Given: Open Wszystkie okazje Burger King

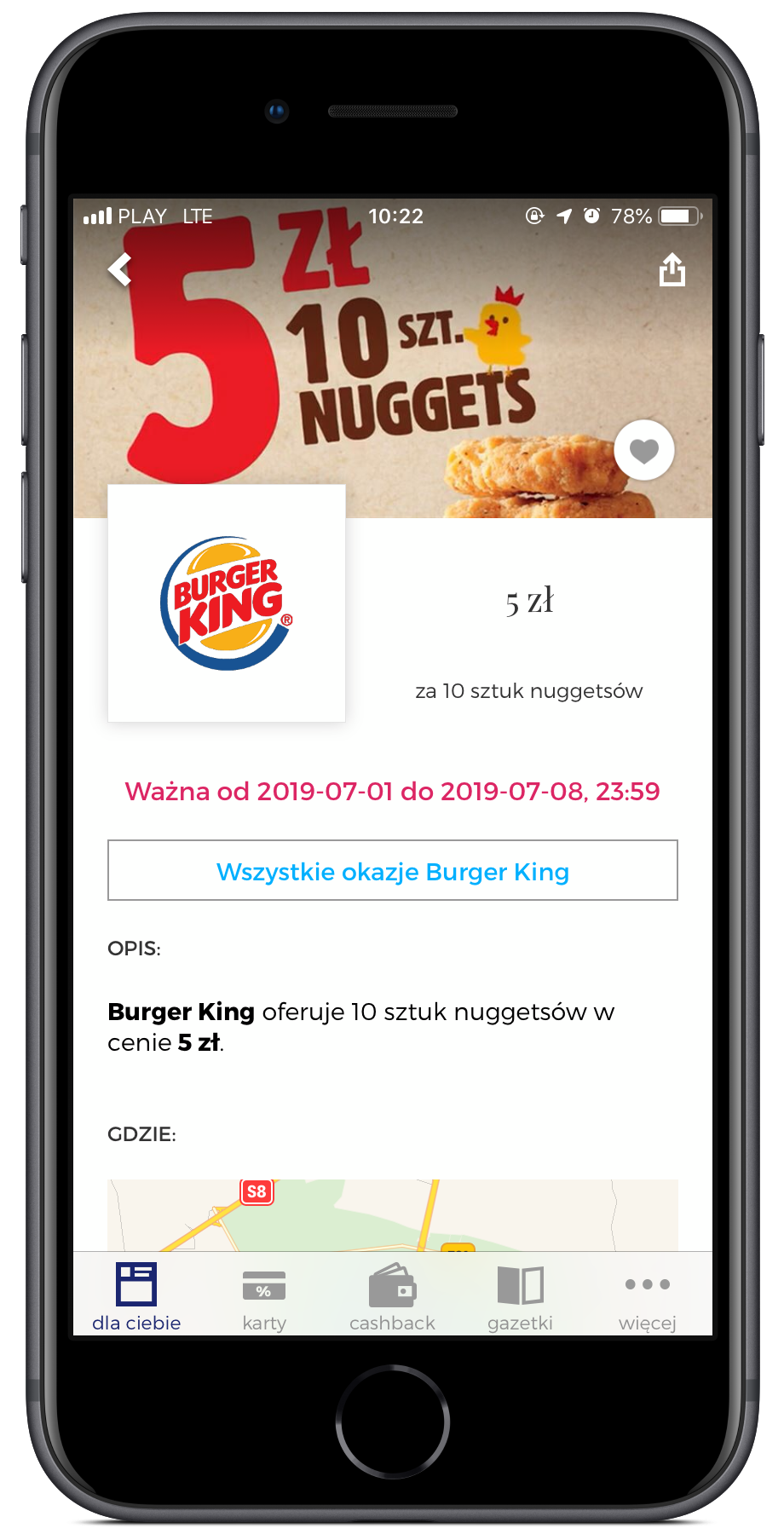Looking at the screenshot, I should pyautogui.click(x=393, y=870).
